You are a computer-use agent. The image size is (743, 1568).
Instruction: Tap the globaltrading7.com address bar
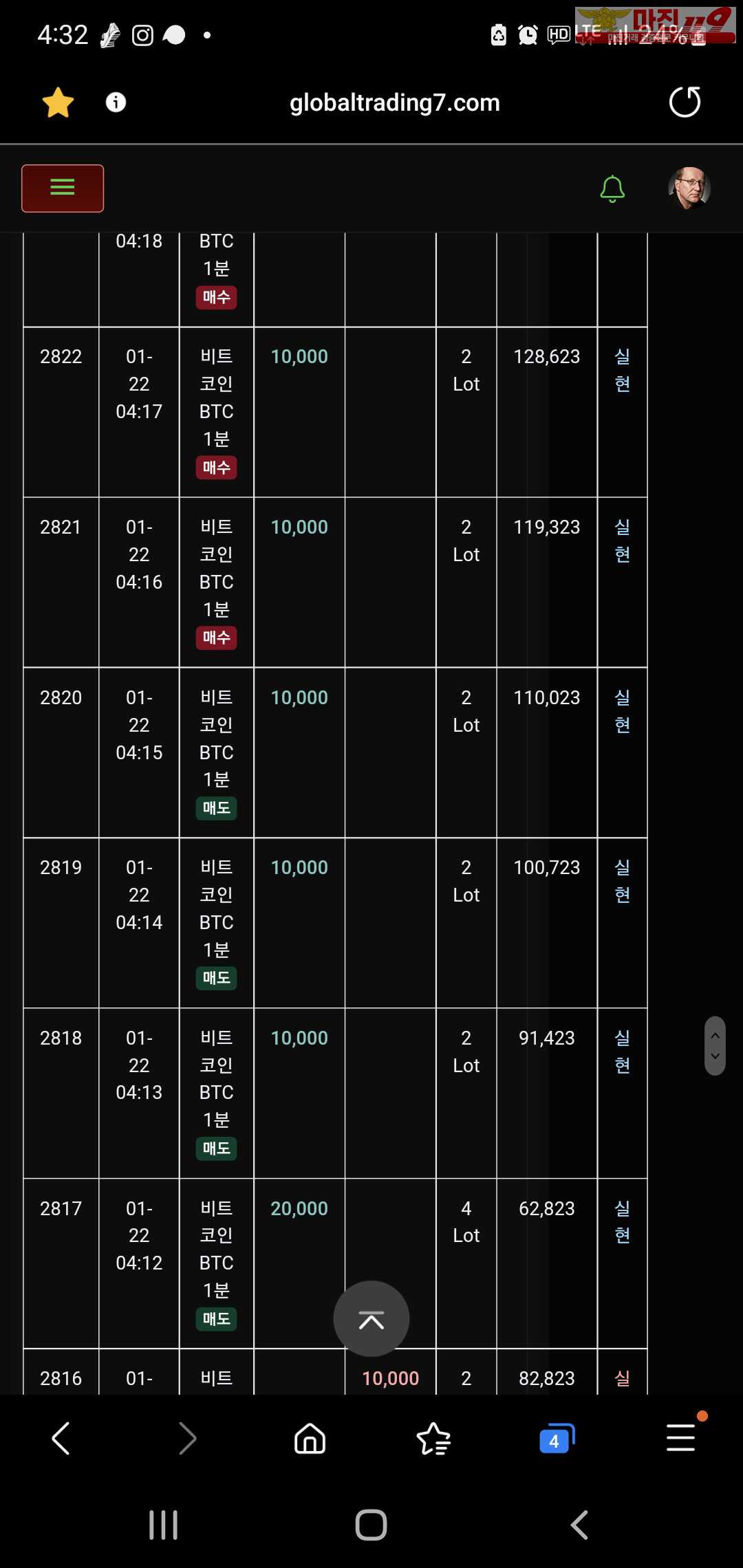[394, 103]
